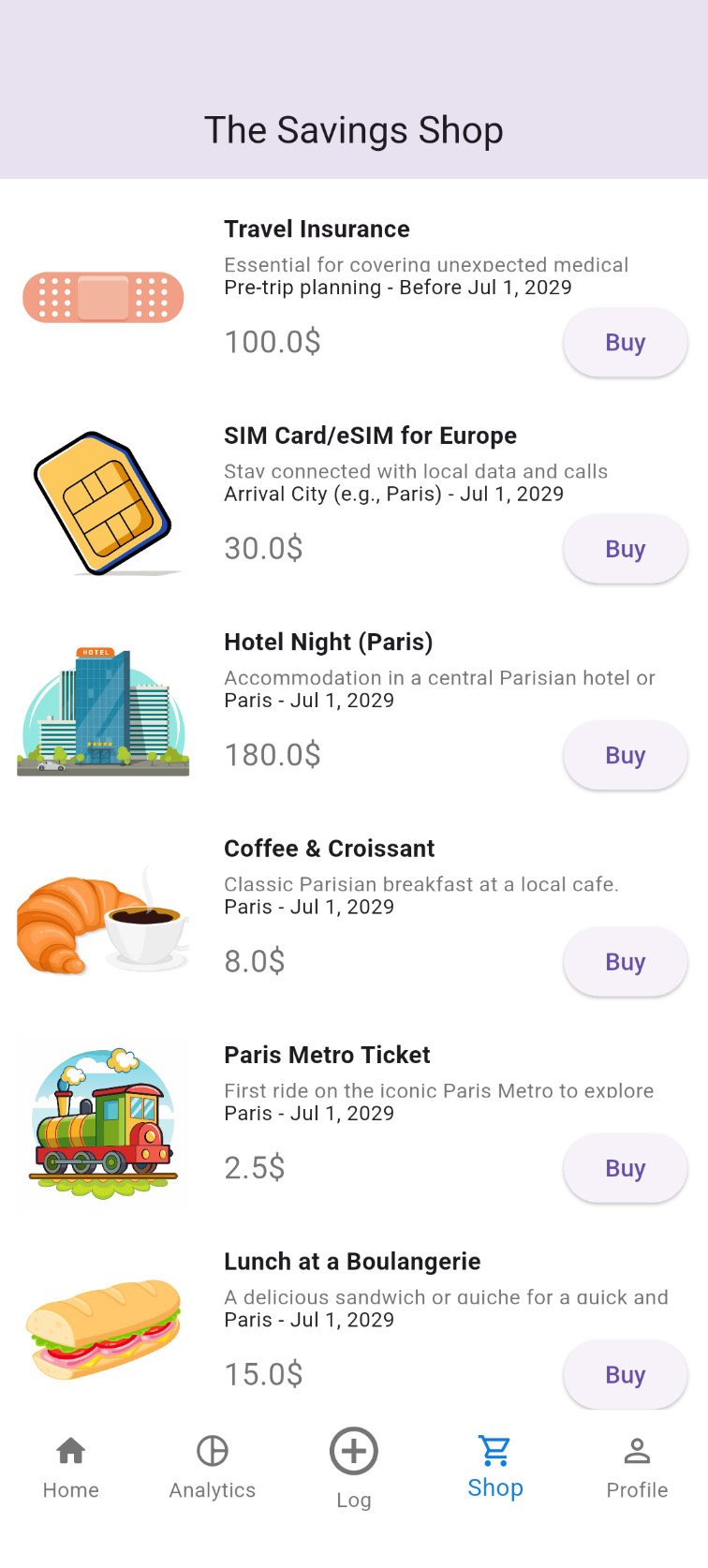Purchase the Lunch at a Boulangerie

(625, 1374)
